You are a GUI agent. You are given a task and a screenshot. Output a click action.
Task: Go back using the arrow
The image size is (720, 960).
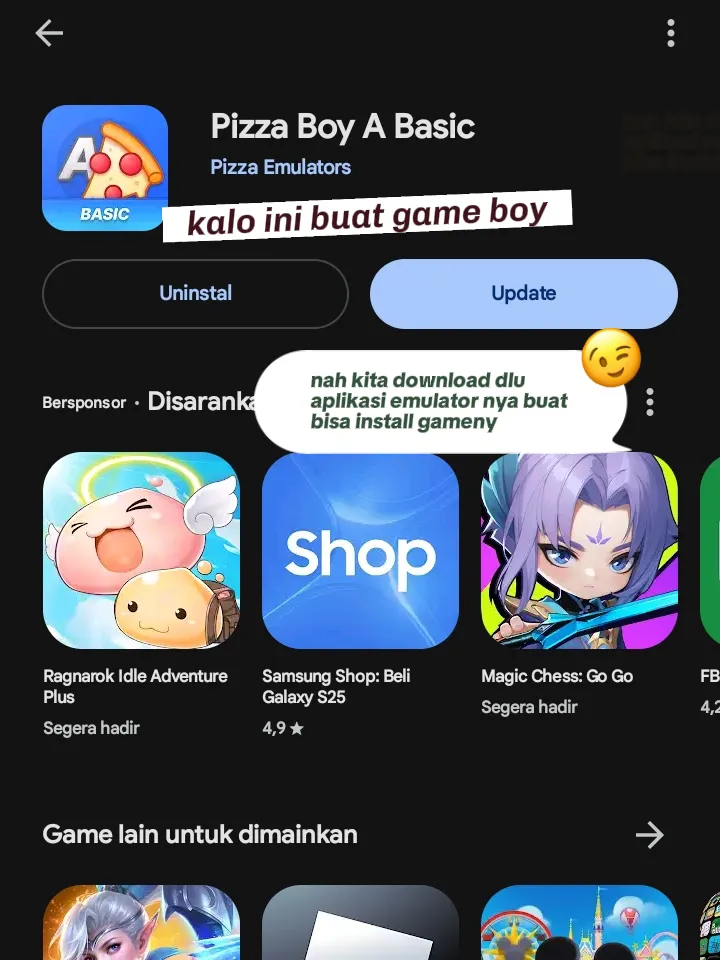coord(49,34)
